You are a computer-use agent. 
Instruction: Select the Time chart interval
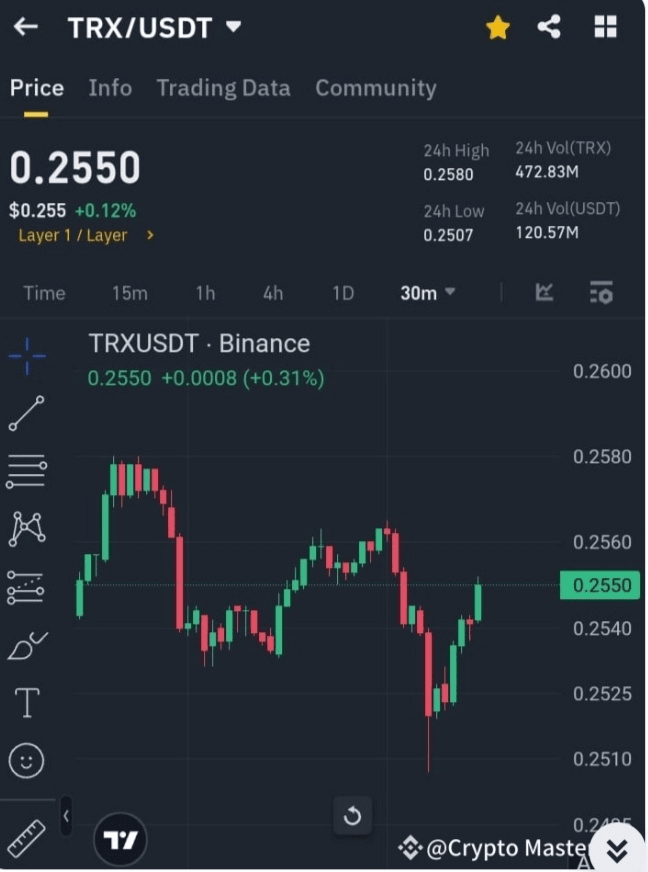(x=44, y=293)
